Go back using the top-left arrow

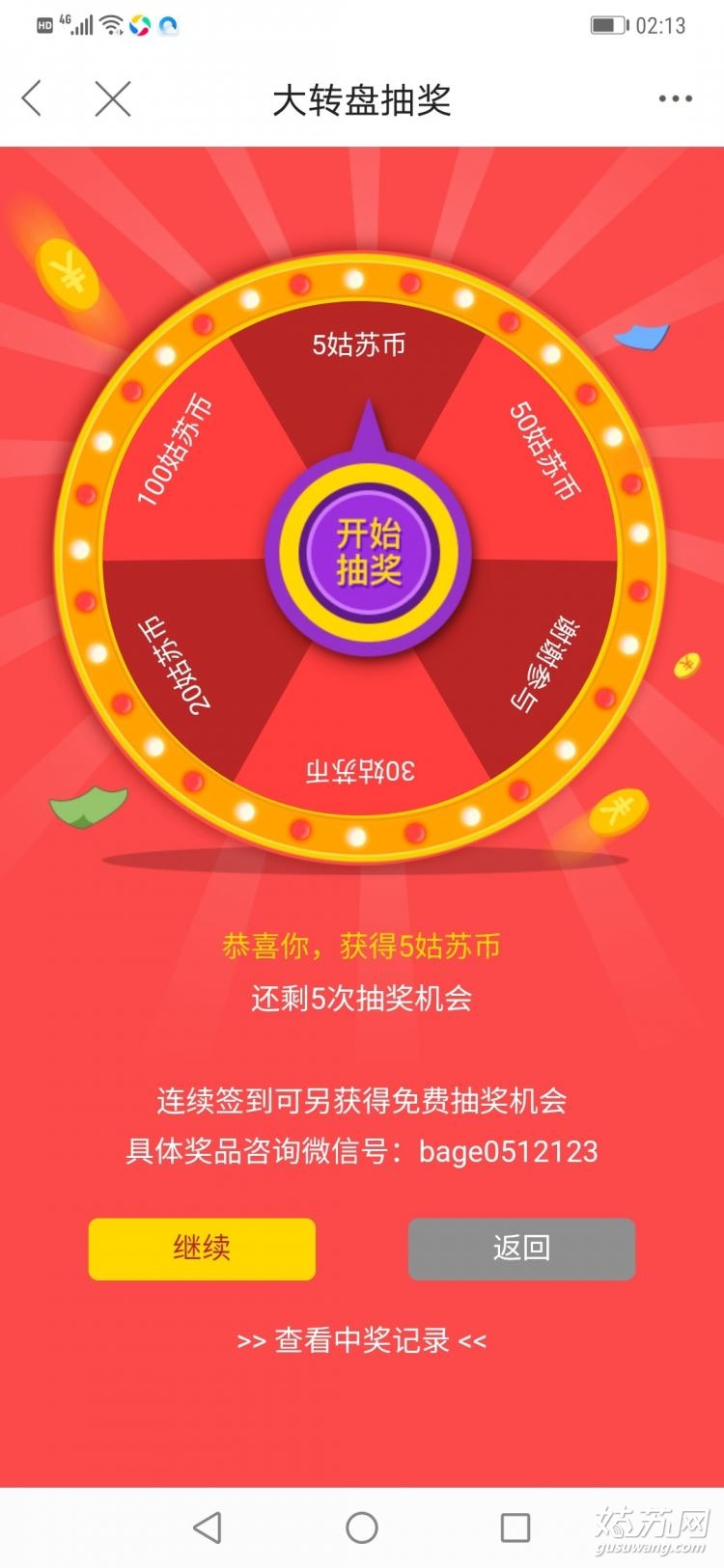pyautogui.click(x=32, y=98)
